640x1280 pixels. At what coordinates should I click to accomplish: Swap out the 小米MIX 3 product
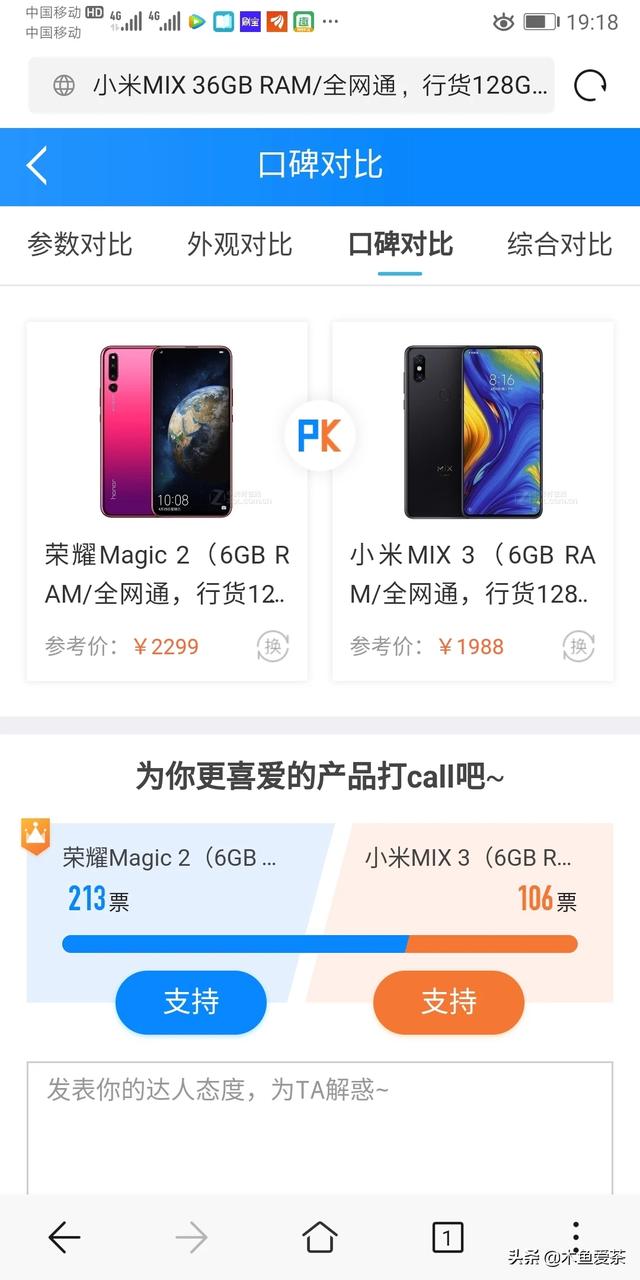pos(578,647)
